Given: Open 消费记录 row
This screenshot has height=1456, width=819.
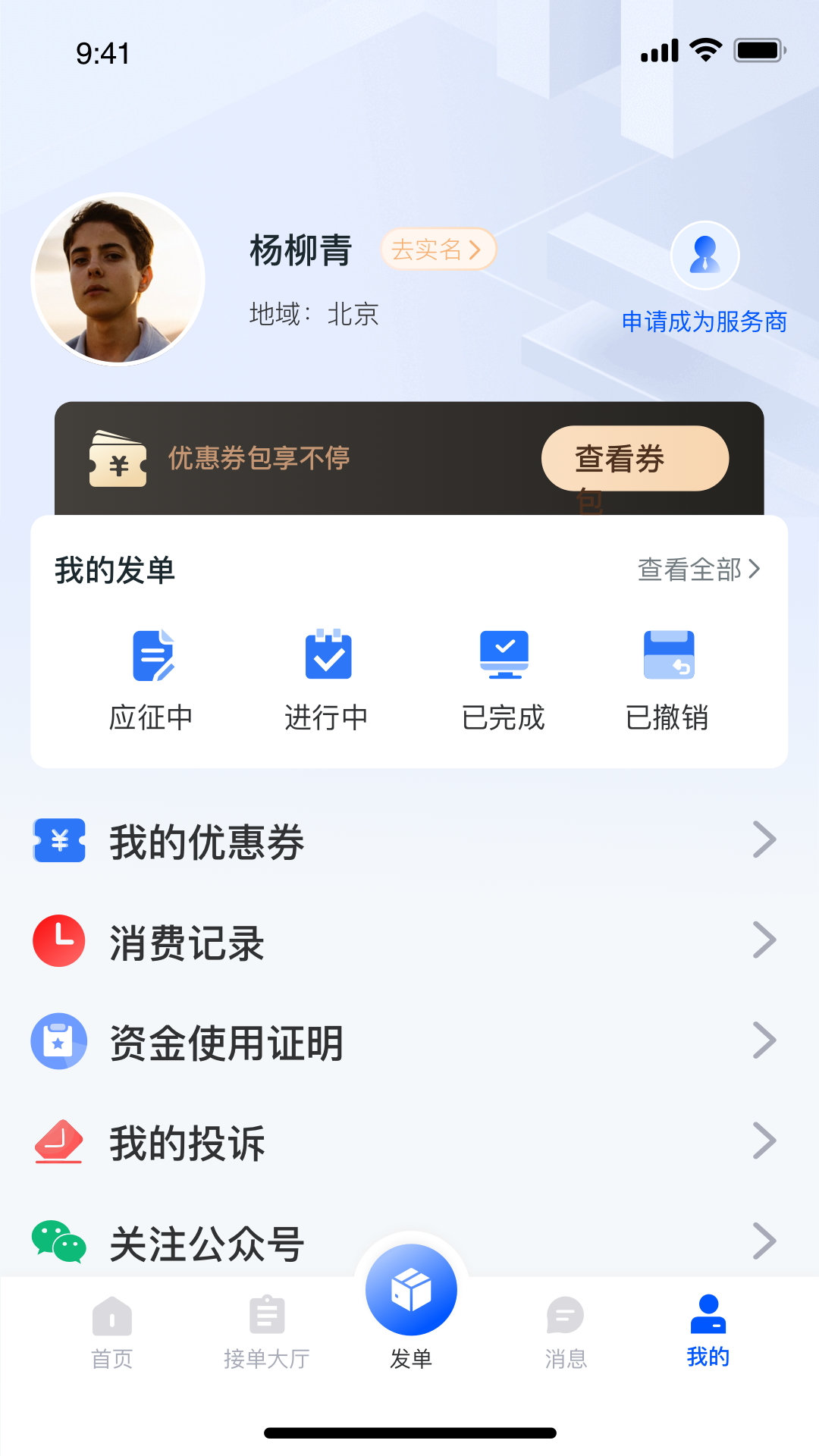Looking at the screenshot, I should point(409,942).
